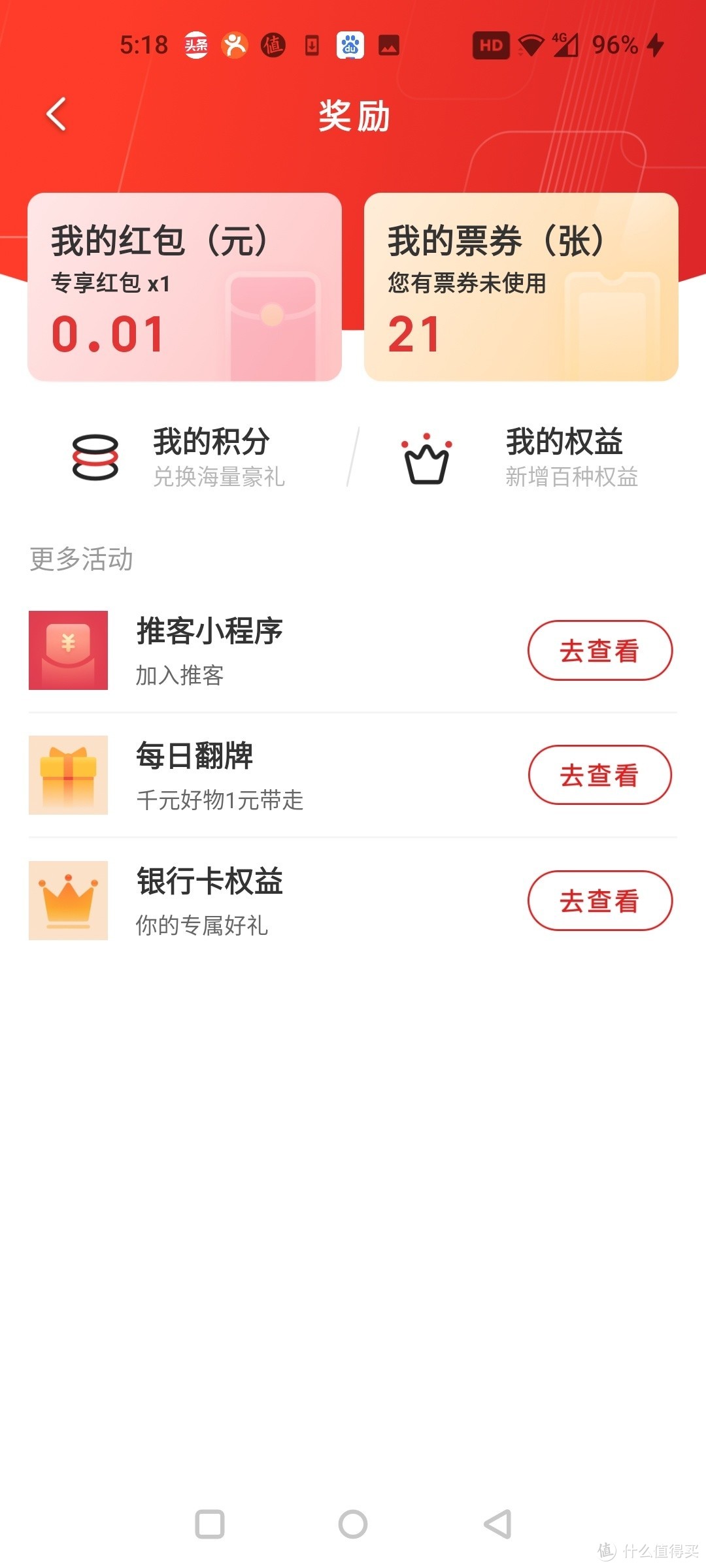Screen dimensions: 706x1568
Task: Tap the Baidu icon in the status bar
Action: tap(351, 46)
